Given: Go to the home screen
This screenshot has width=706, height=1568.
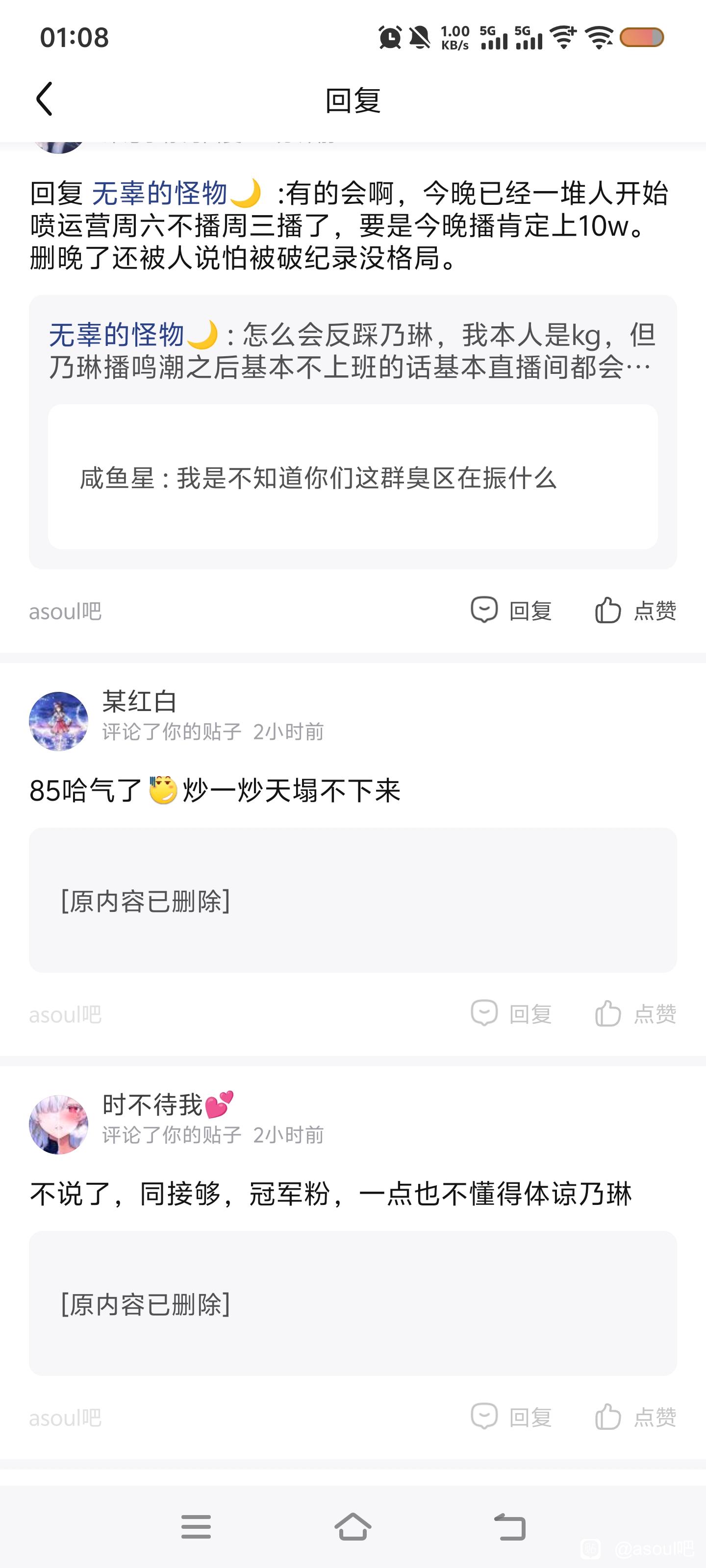Looking at the screenshot, I should tap(353, 1527).
